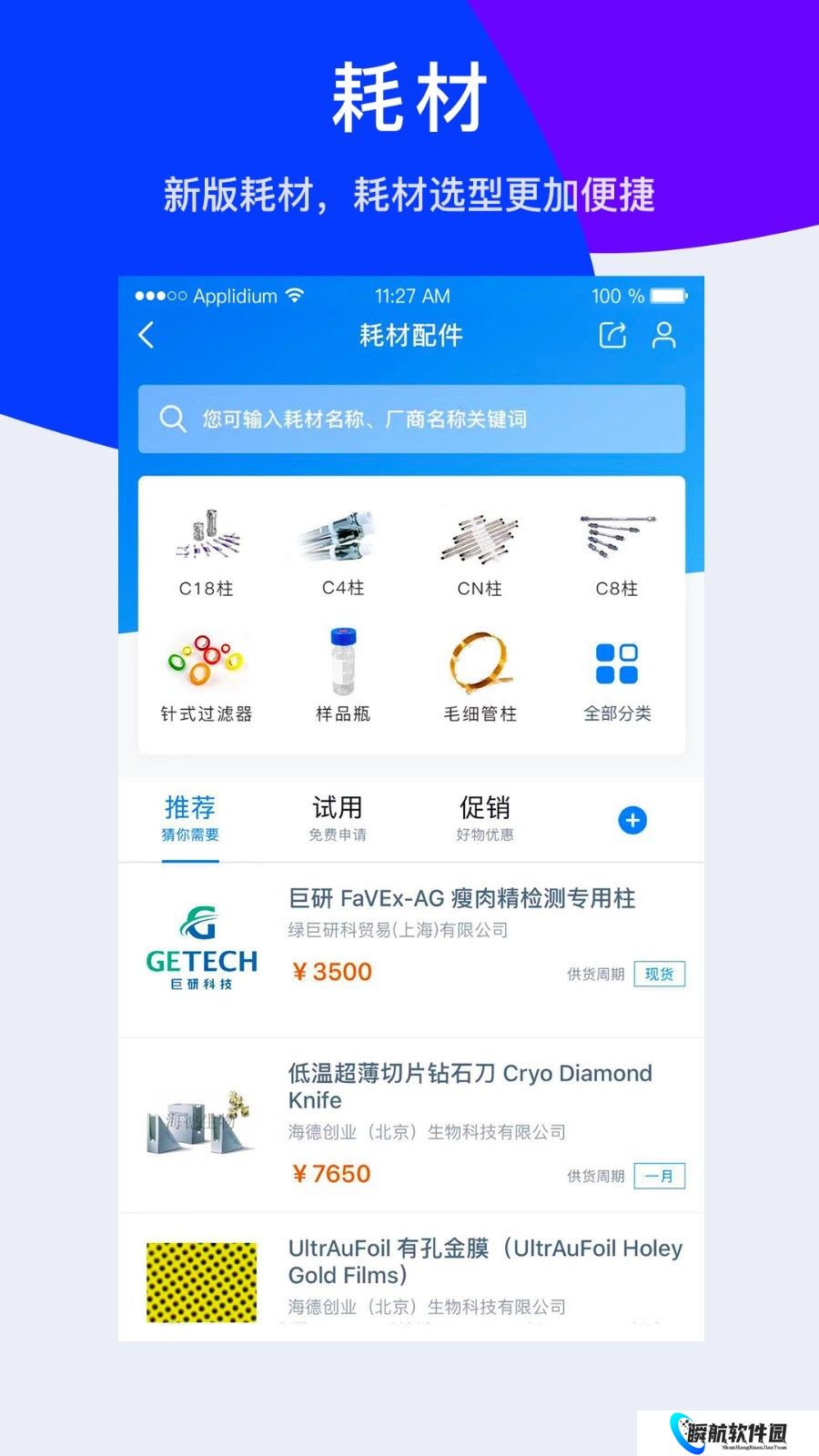Tap the search input field
The width and height of the screenshot is (819, 1456).
point(410,419)
